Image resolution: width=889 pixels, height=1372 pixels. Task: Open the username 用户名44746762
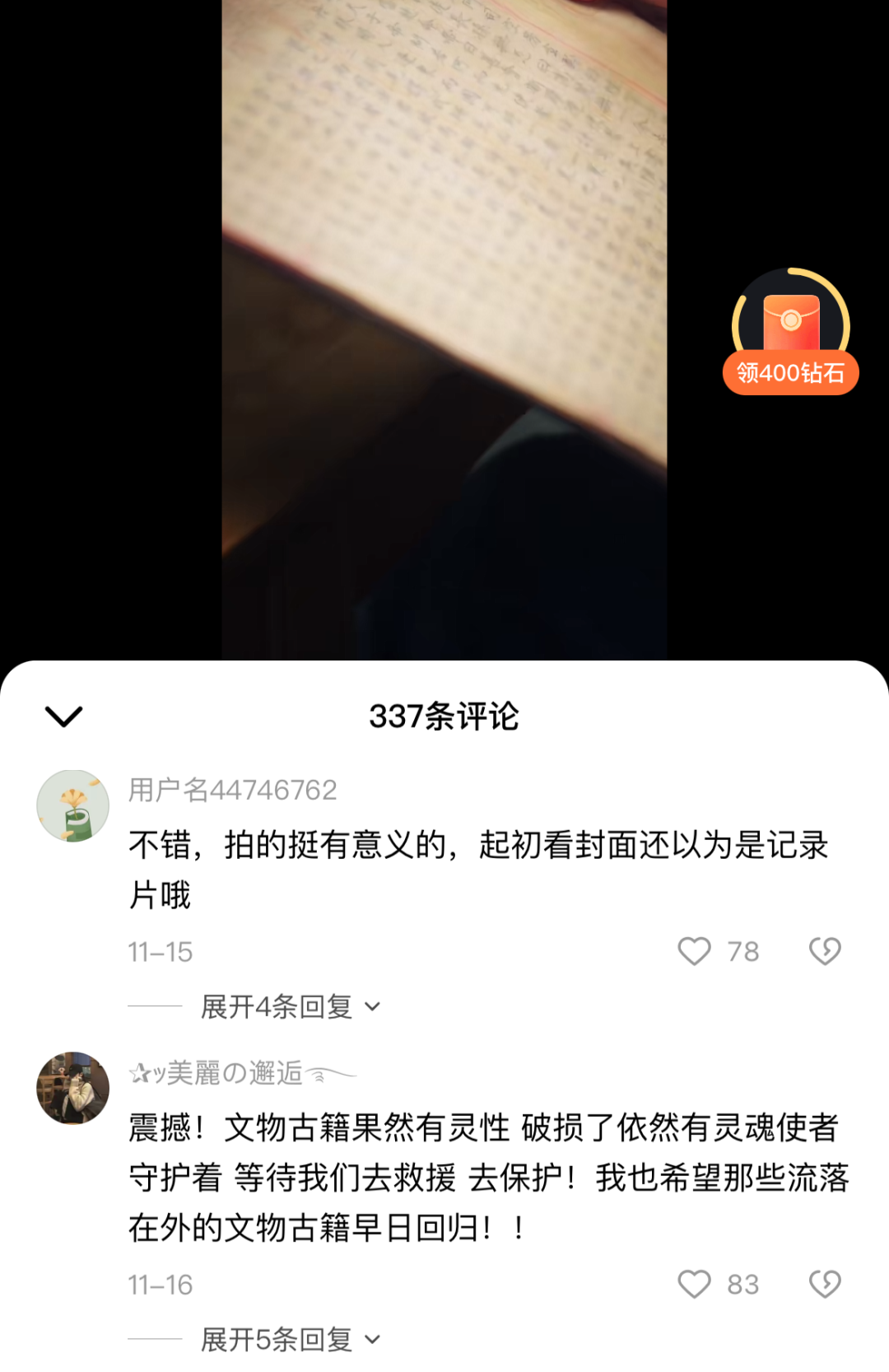(x=233, y=790)
